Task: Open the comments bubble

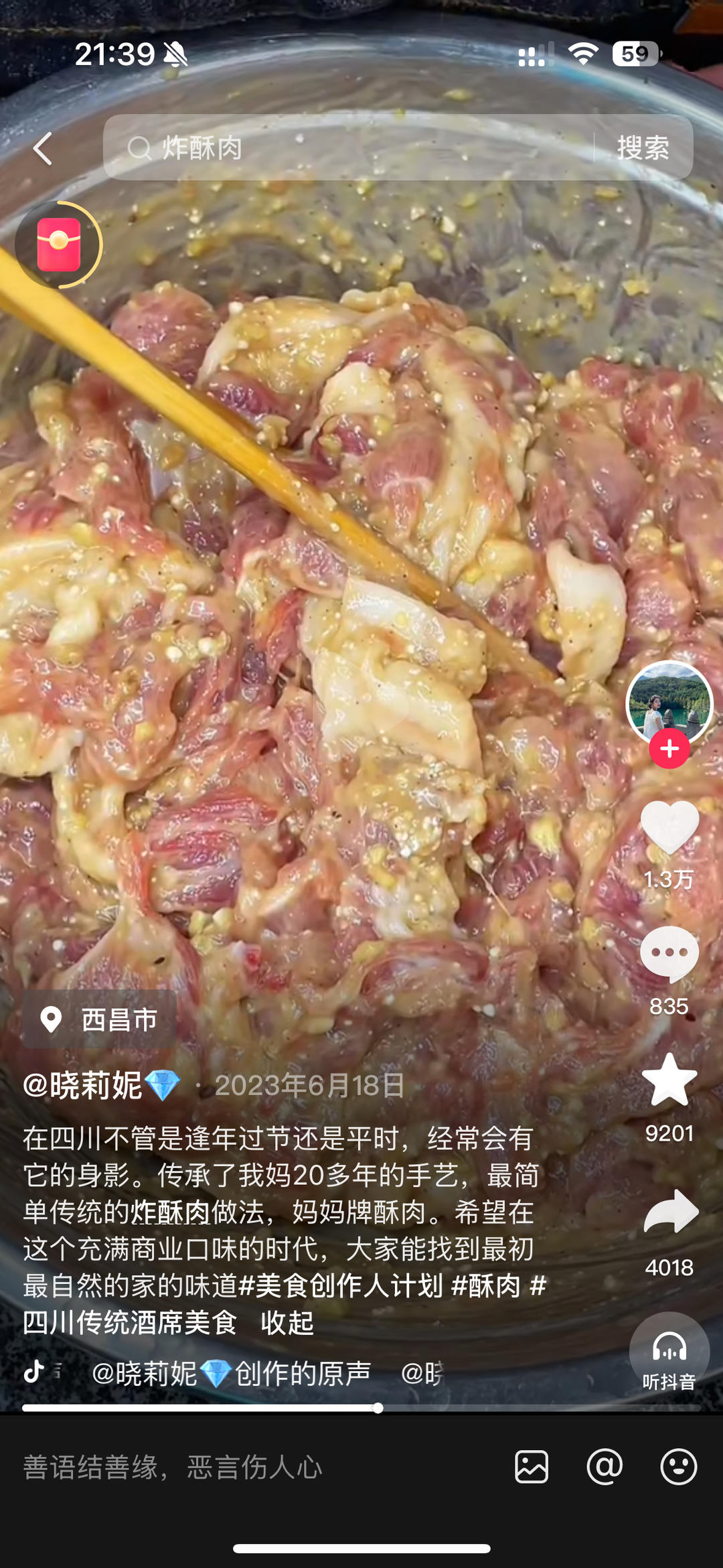Action: (669, 954)
